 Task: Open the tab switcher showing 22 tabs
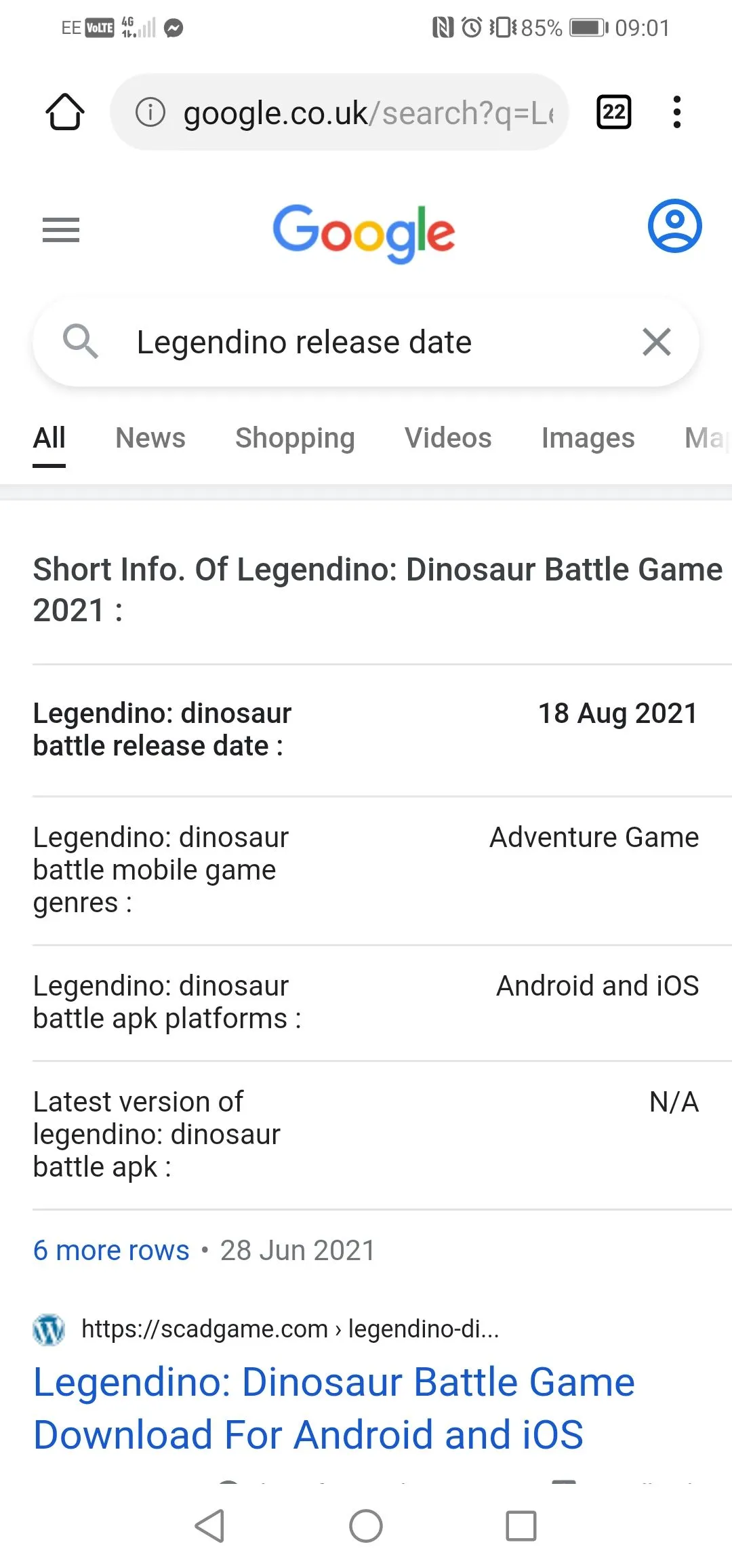pos(614,112)
